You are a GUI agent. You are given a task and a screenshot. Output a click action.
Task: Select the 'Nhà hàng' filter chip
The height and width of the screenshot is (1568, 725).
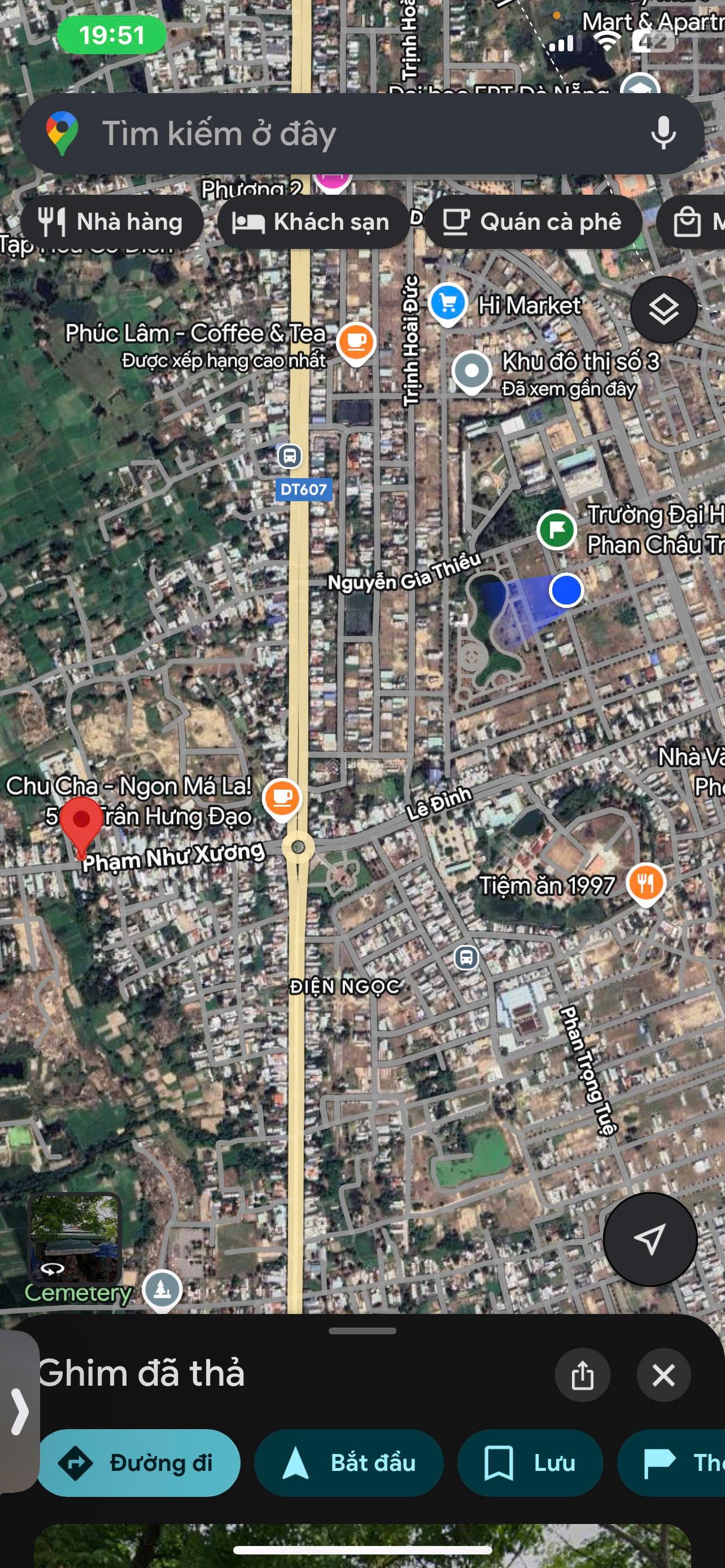pos(112,222)
